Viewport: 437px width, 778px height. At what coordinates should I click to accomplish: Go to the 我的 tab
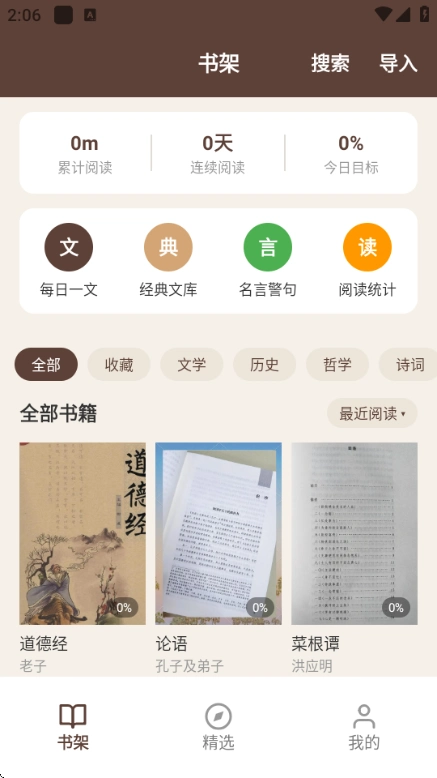coord(364,727)
